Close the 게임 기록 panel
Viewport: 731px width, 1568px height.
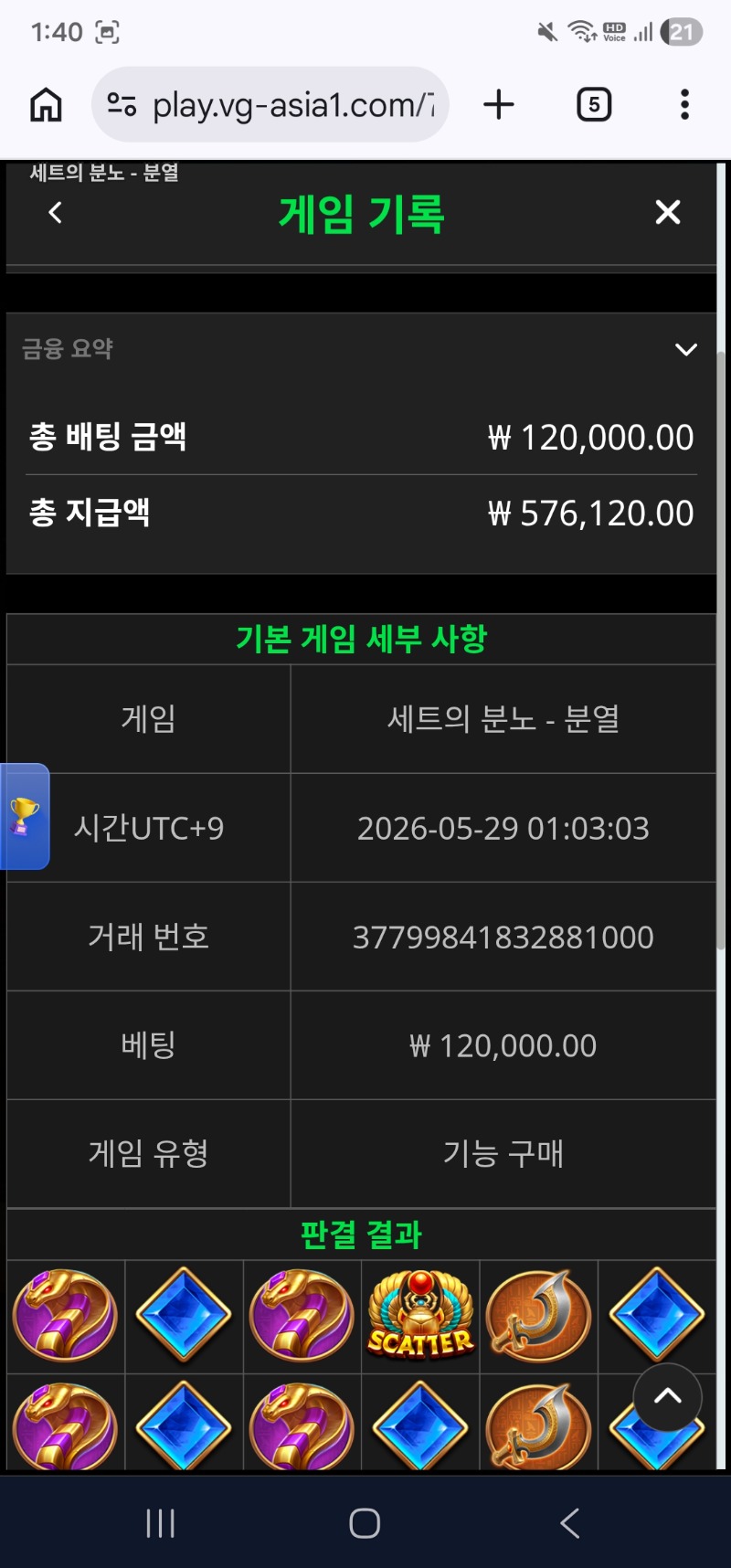coord(668,212)
